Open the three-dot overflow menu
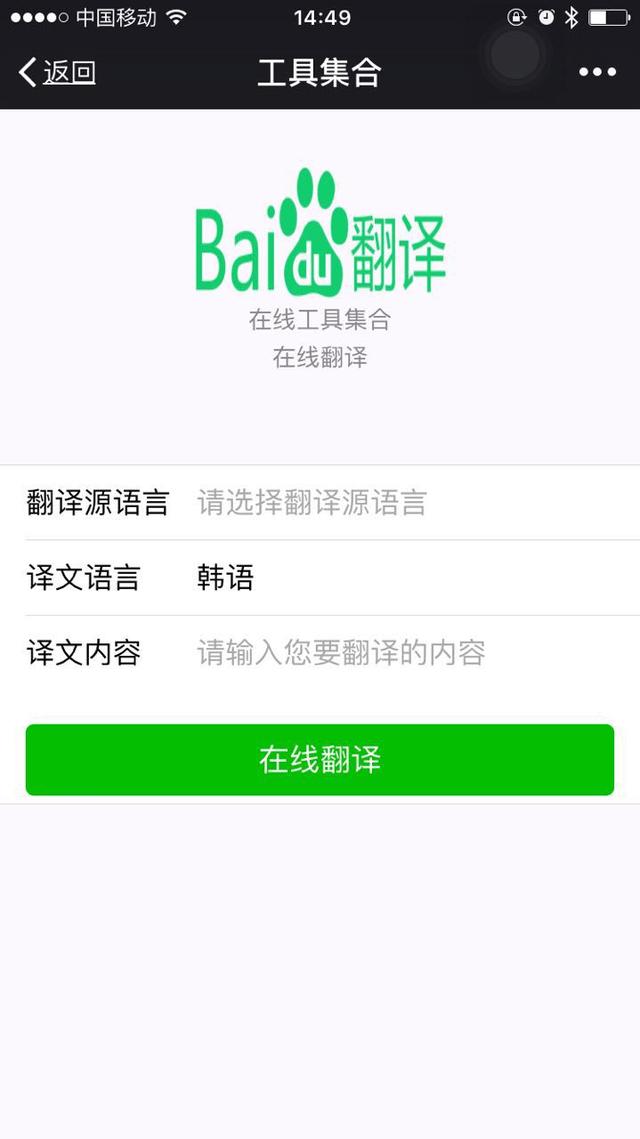Image resolution: width=640 pixels, height=1139 pixels. click(x=597, y=72)
